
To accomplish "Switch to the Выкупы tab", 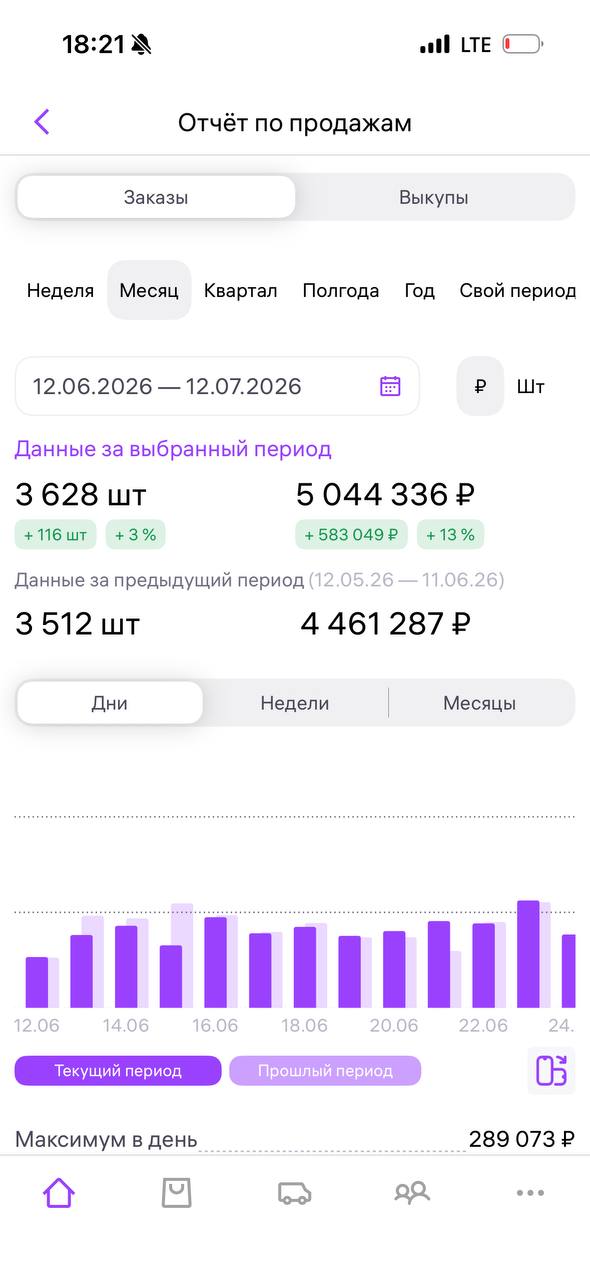I will click(433, 197).
